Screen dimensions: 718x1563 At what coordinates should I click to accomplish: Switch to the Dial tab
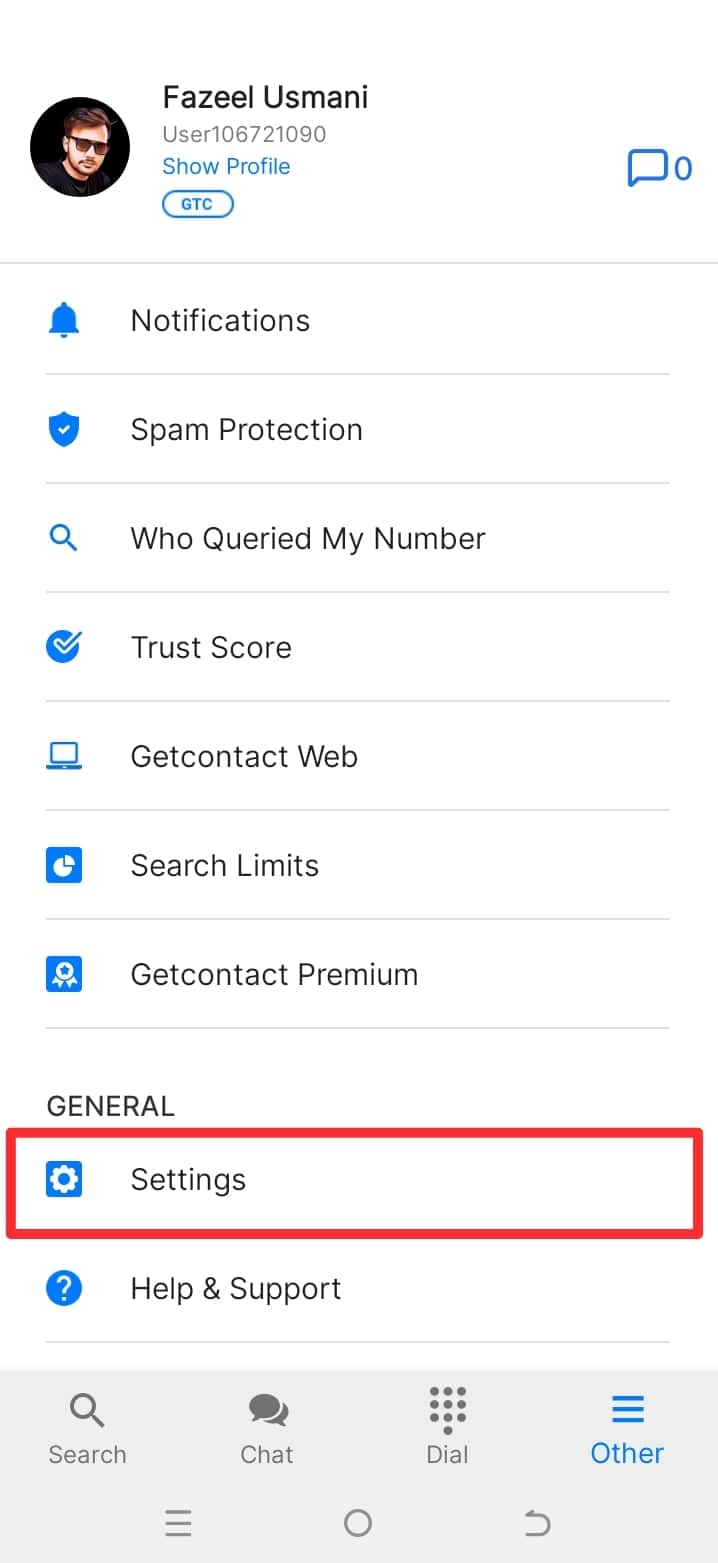[x=447, y=1428]
